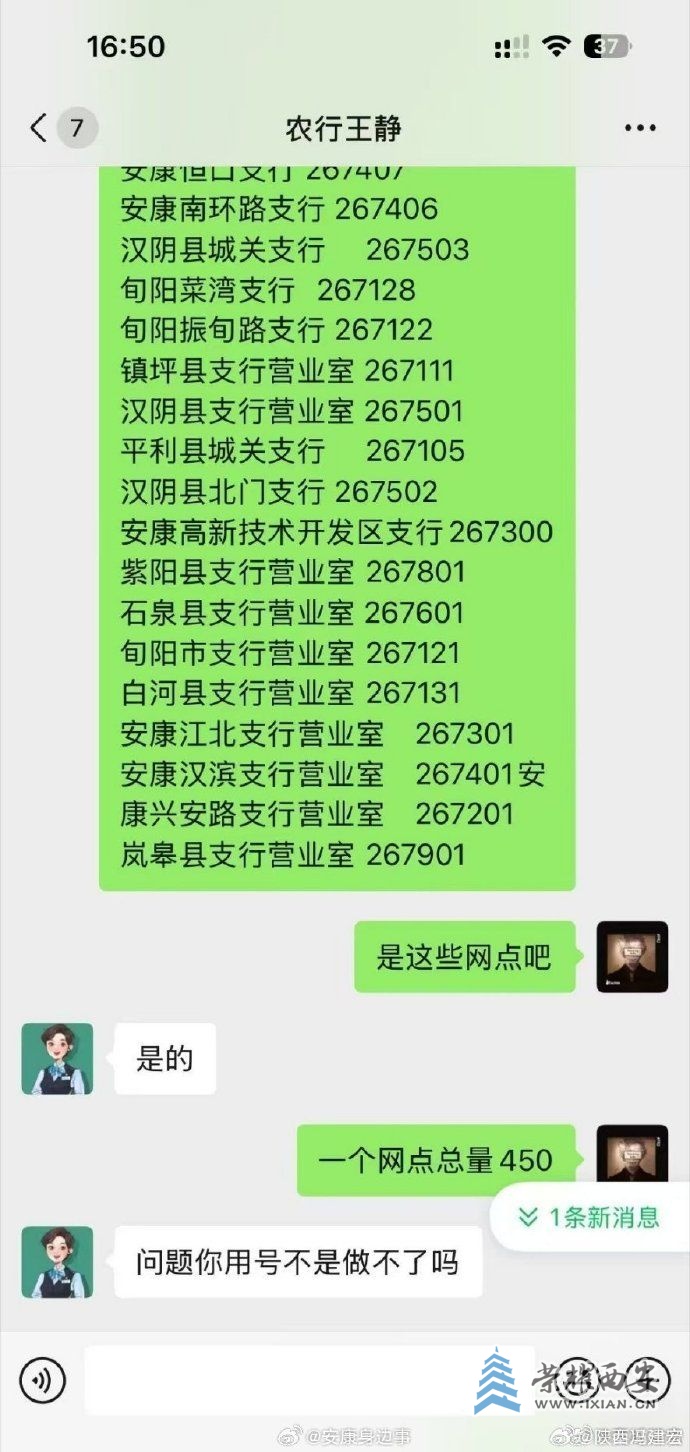Open my avatar beside 是这些网点吧
This screenshot has width=690, height=1452.
632,957
